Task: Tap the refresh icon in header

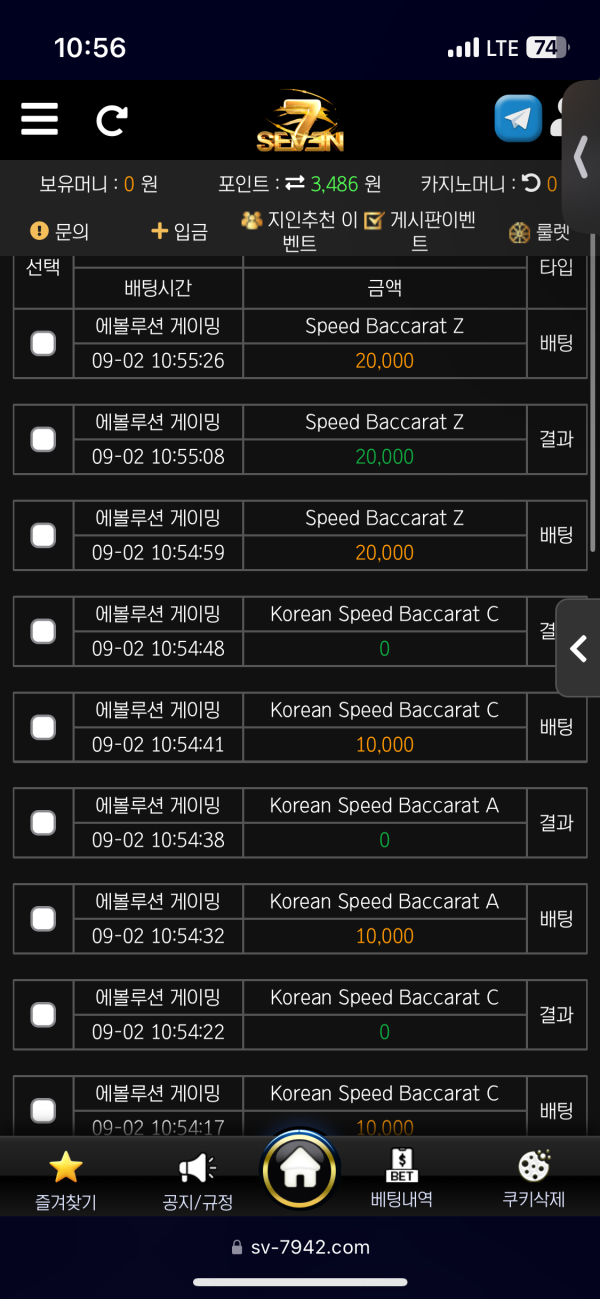Action: click(111, 121)
